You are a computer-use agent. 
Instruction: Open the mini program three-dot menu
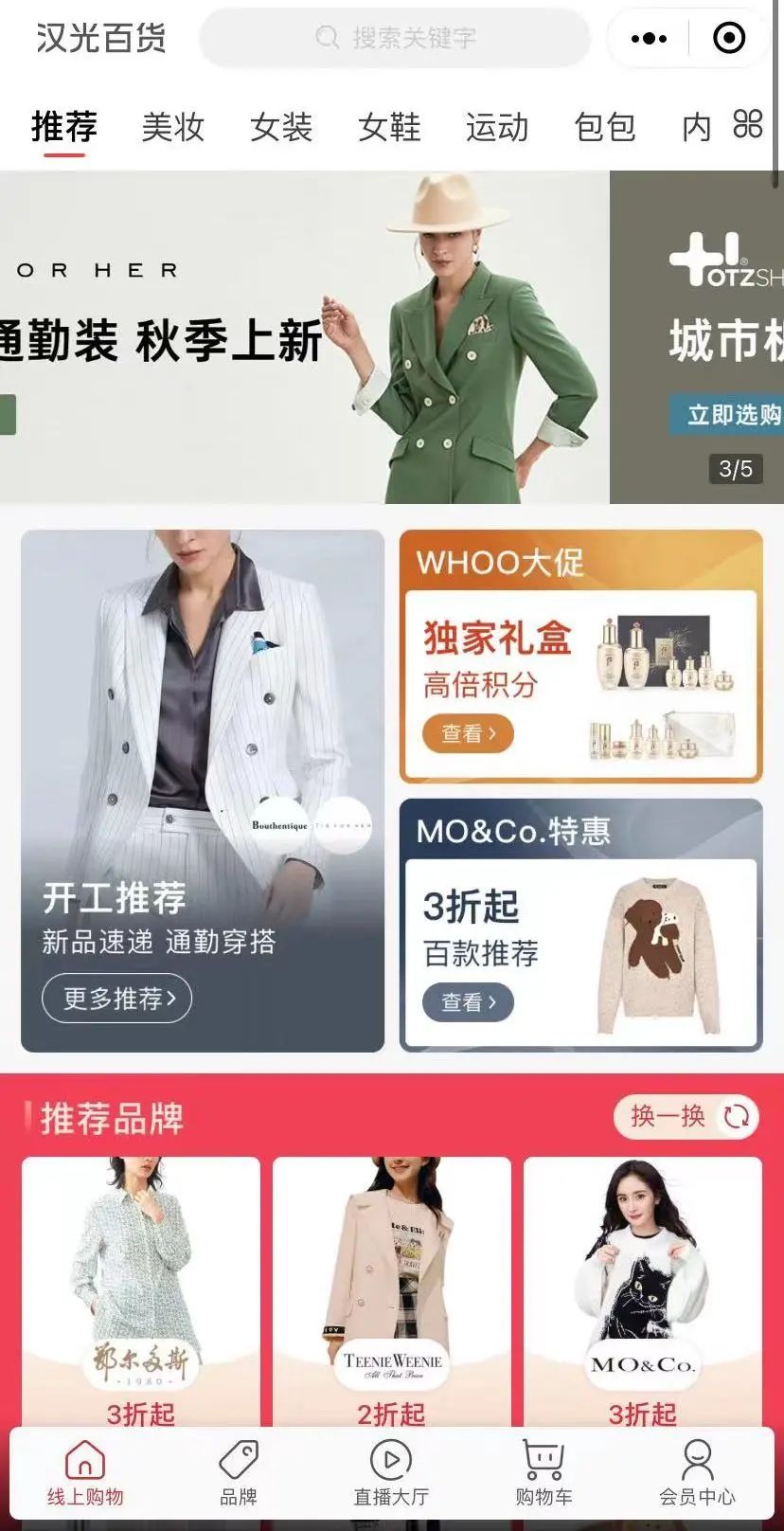(x=649, y=39)
